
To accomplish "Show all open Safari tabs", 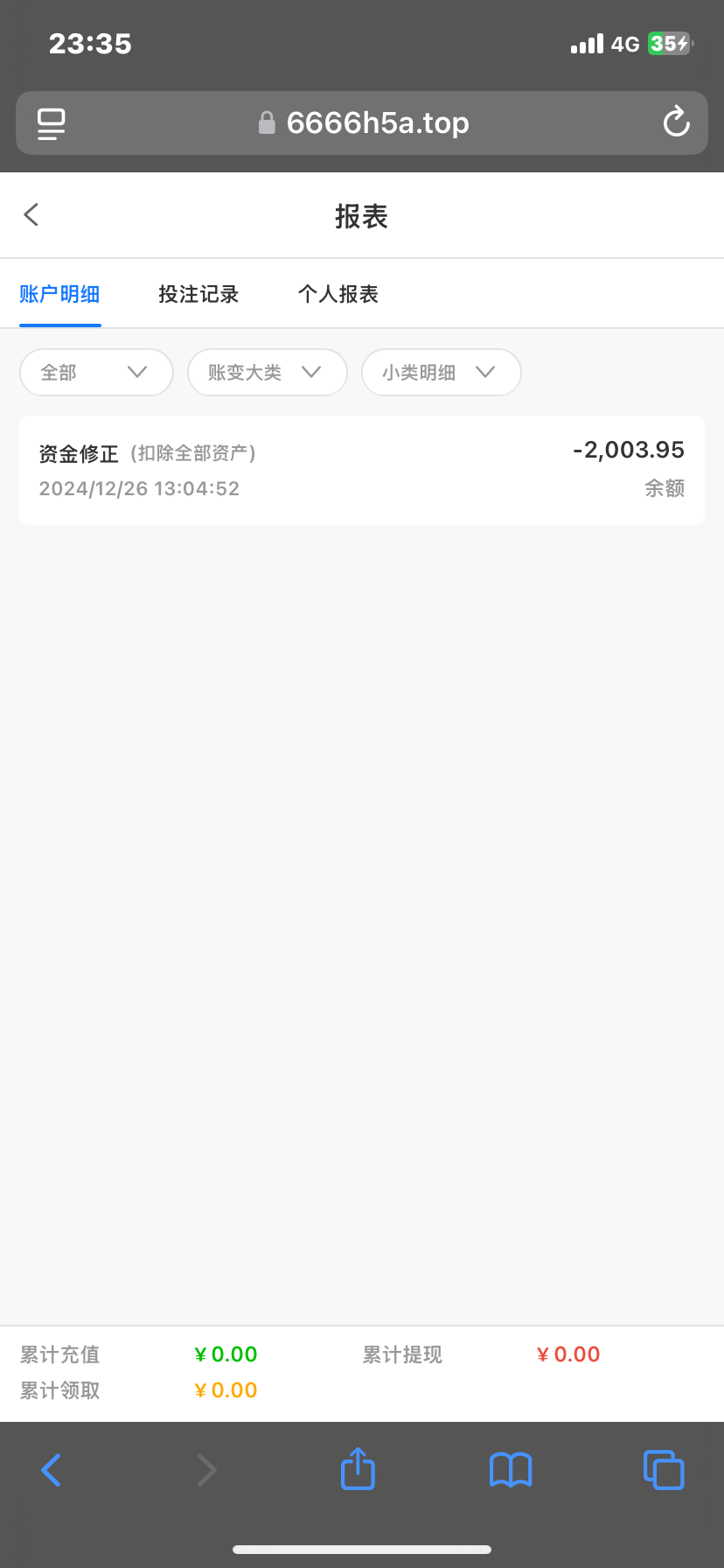I will coord(664,1469).
